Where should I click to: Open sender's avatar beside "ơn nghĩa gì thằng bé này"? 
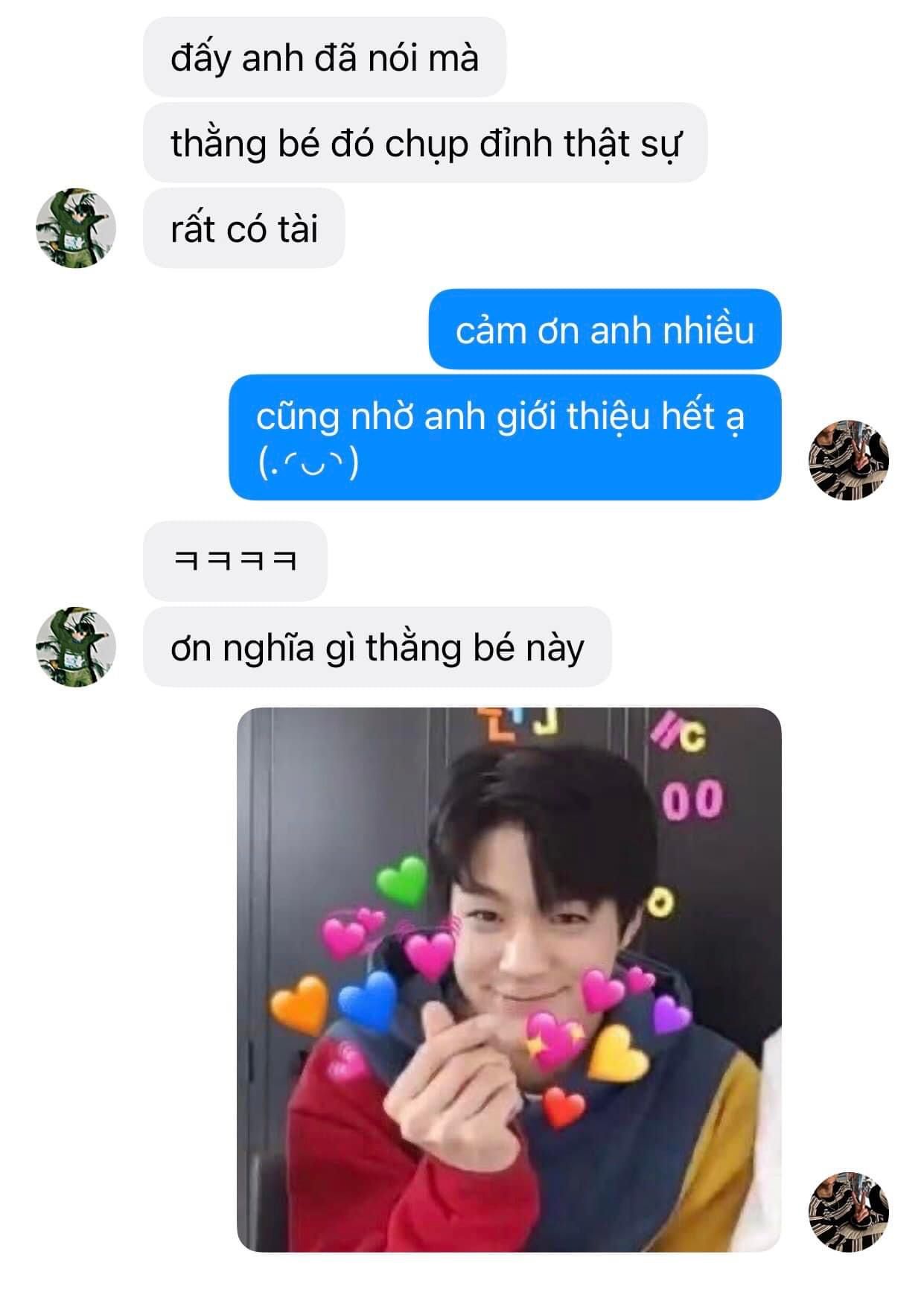pos(76,646)
